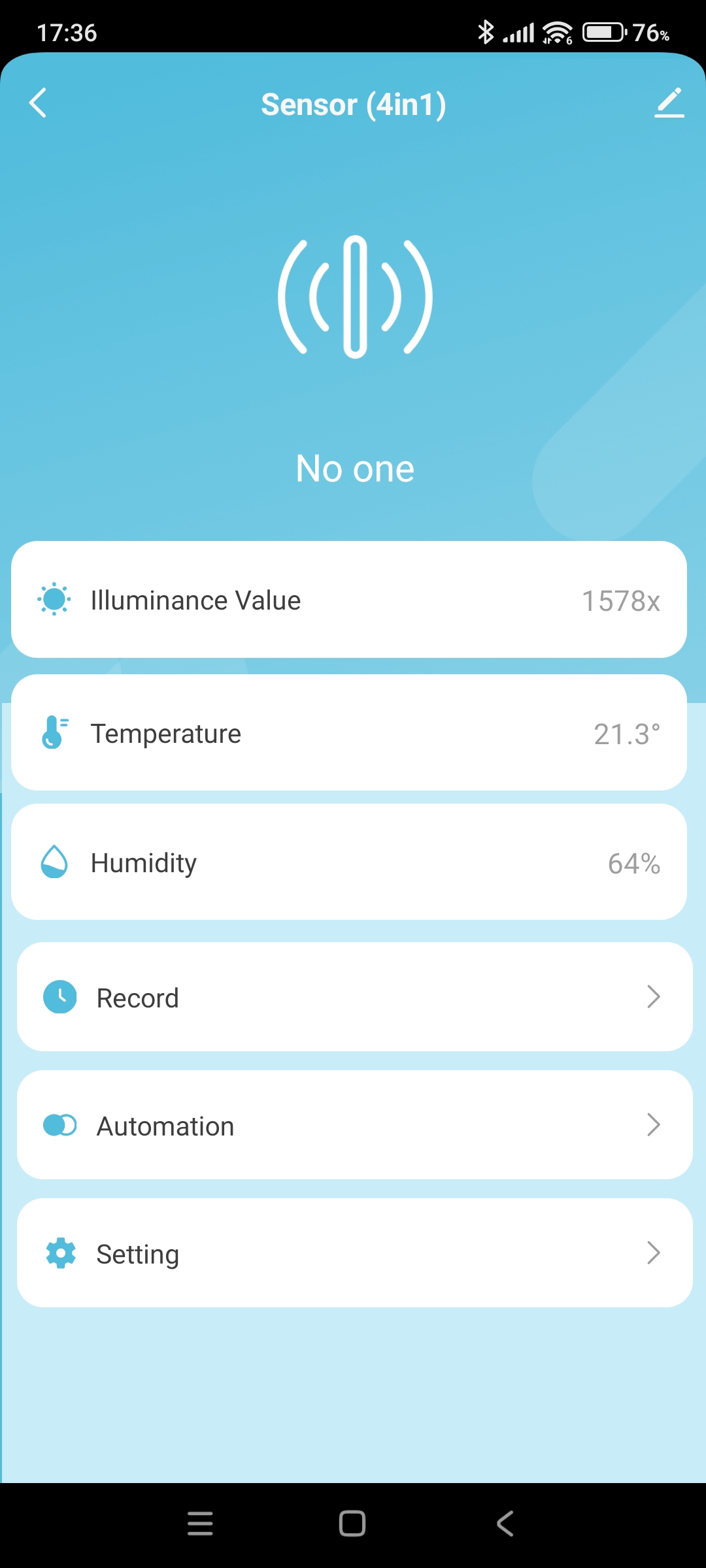Open the device Setting page
Screen dimensions: 706x1568
click(x=353, y=1253)
